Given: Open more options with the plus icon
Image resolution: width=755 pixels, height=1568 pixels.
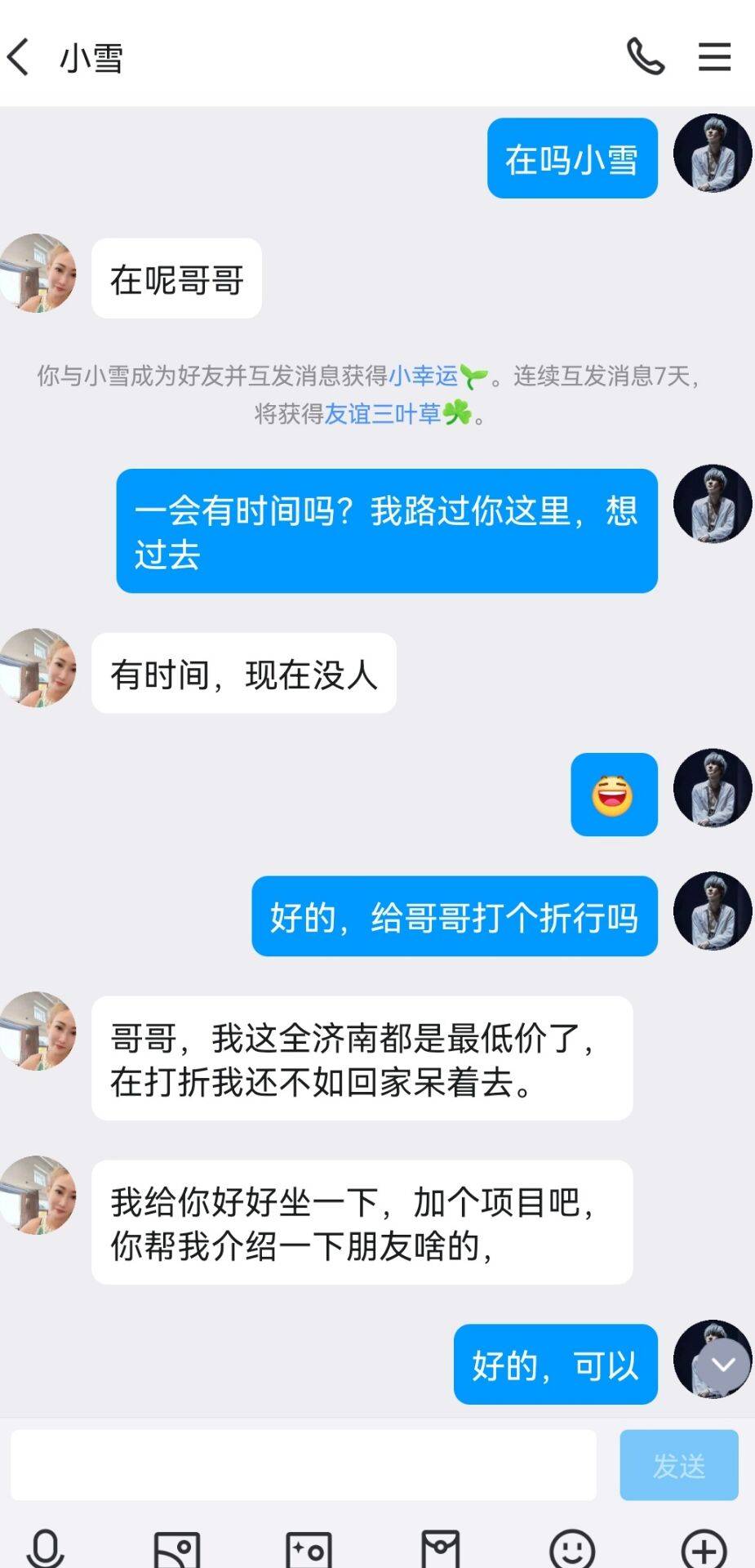Looking at the screenshot, I should pyautogui.click(x=704, y=1548).
